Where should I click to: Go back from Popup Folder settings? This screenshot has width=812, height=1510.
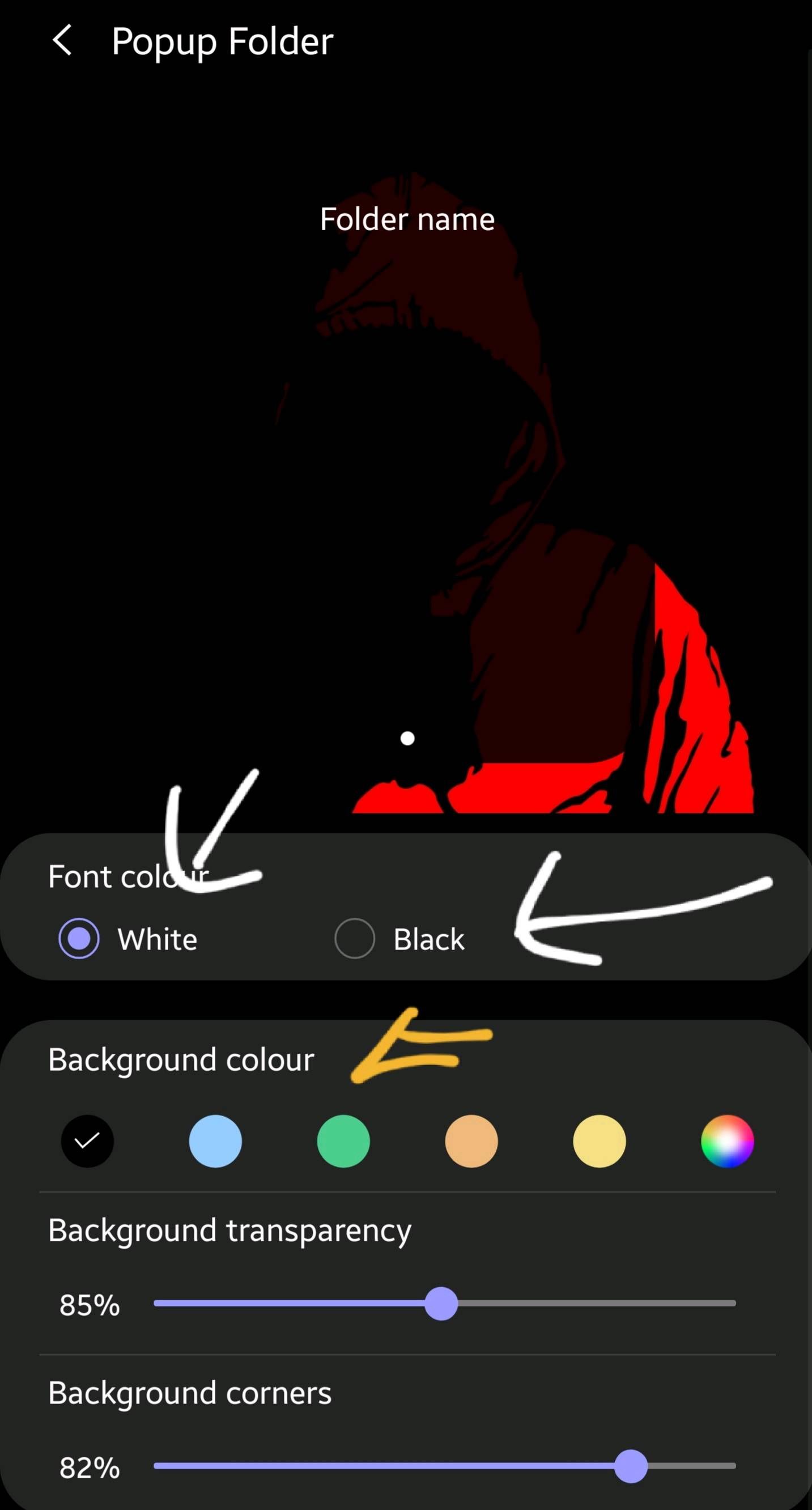point(62,40)
